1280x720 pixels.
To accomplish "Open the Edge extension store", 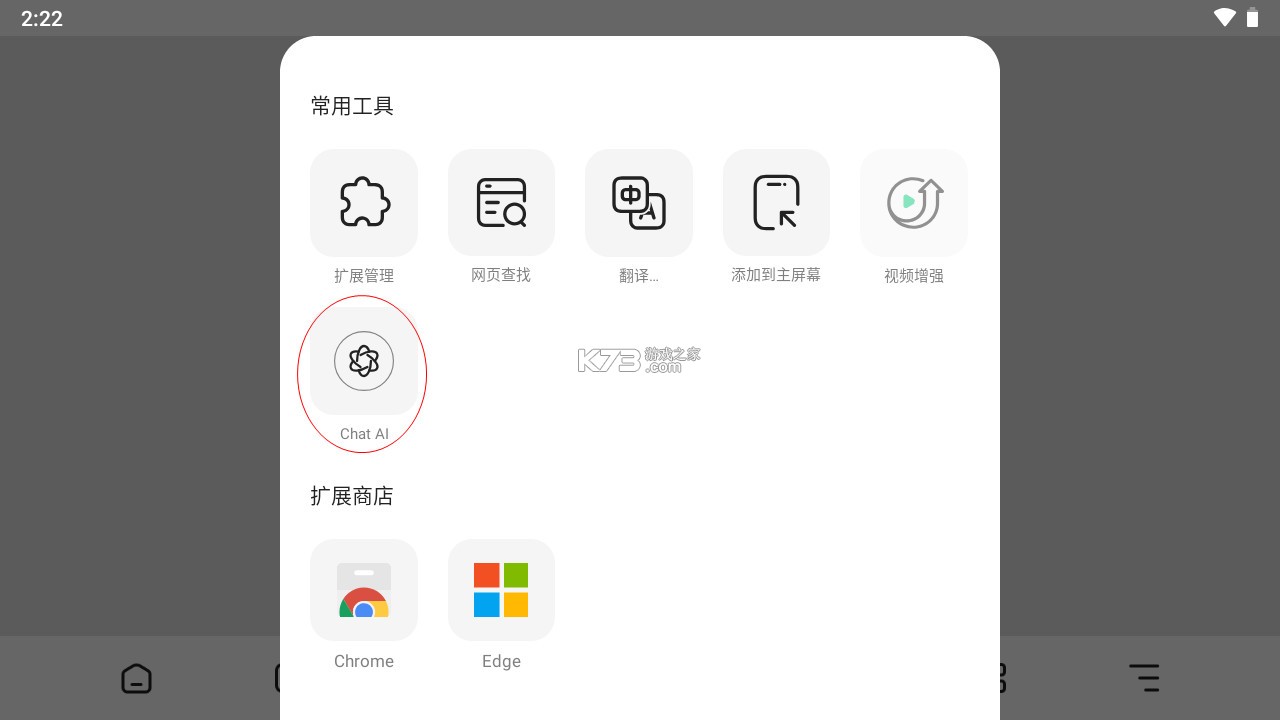I will [501, 590].
